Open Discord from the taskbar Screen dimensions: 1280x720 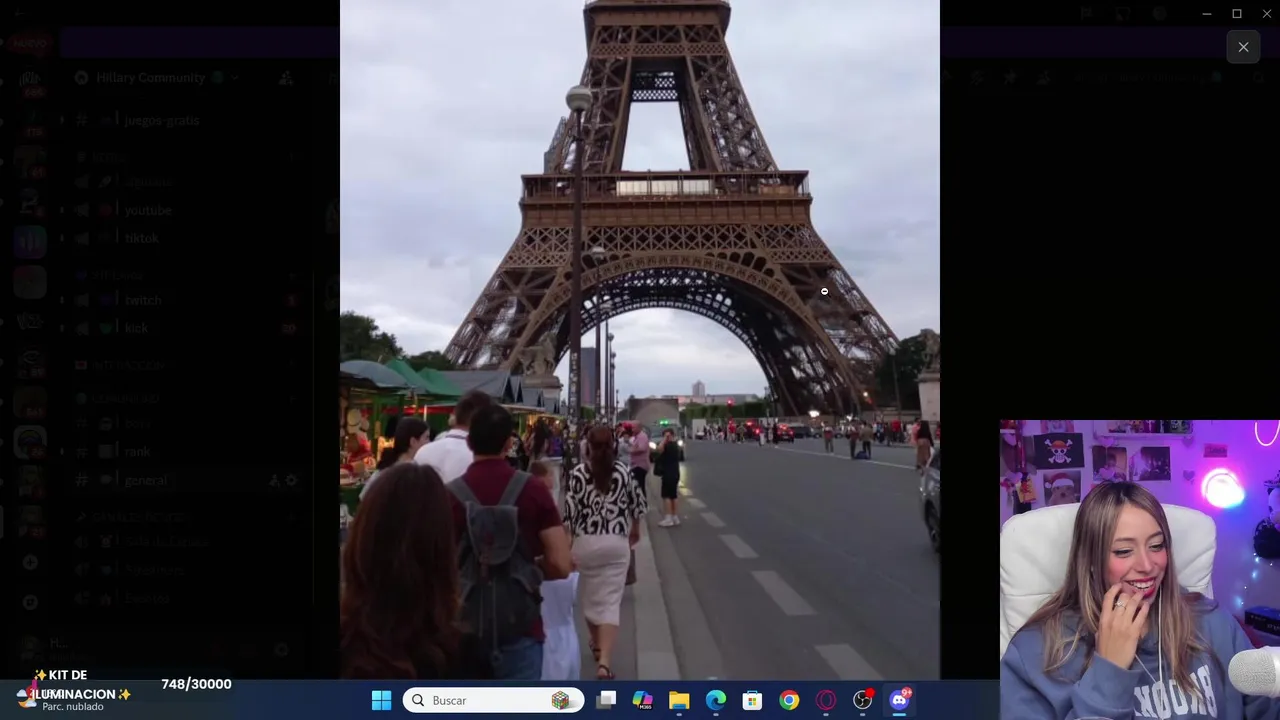click(x=899, y=700)
